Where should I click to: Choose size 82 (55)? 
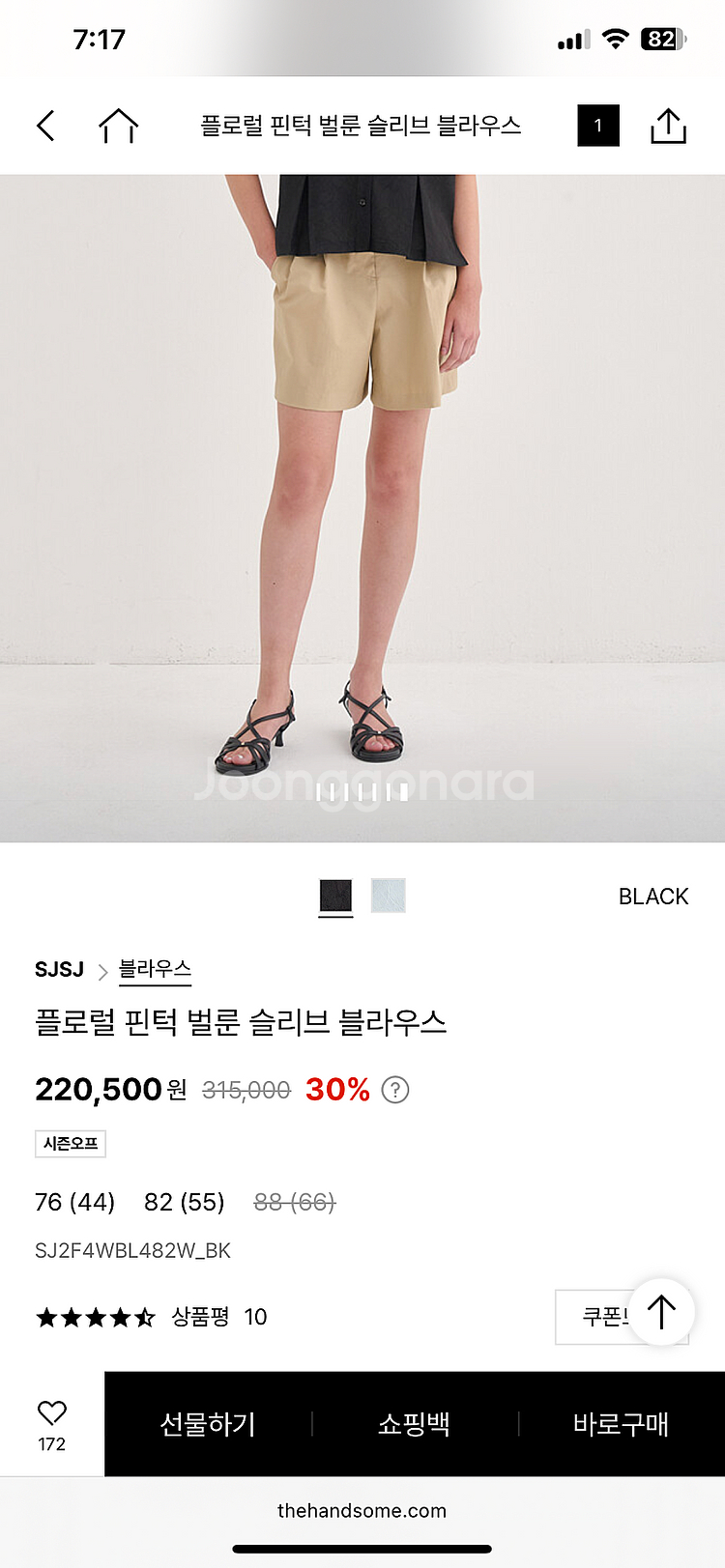tap(184, 1202)
